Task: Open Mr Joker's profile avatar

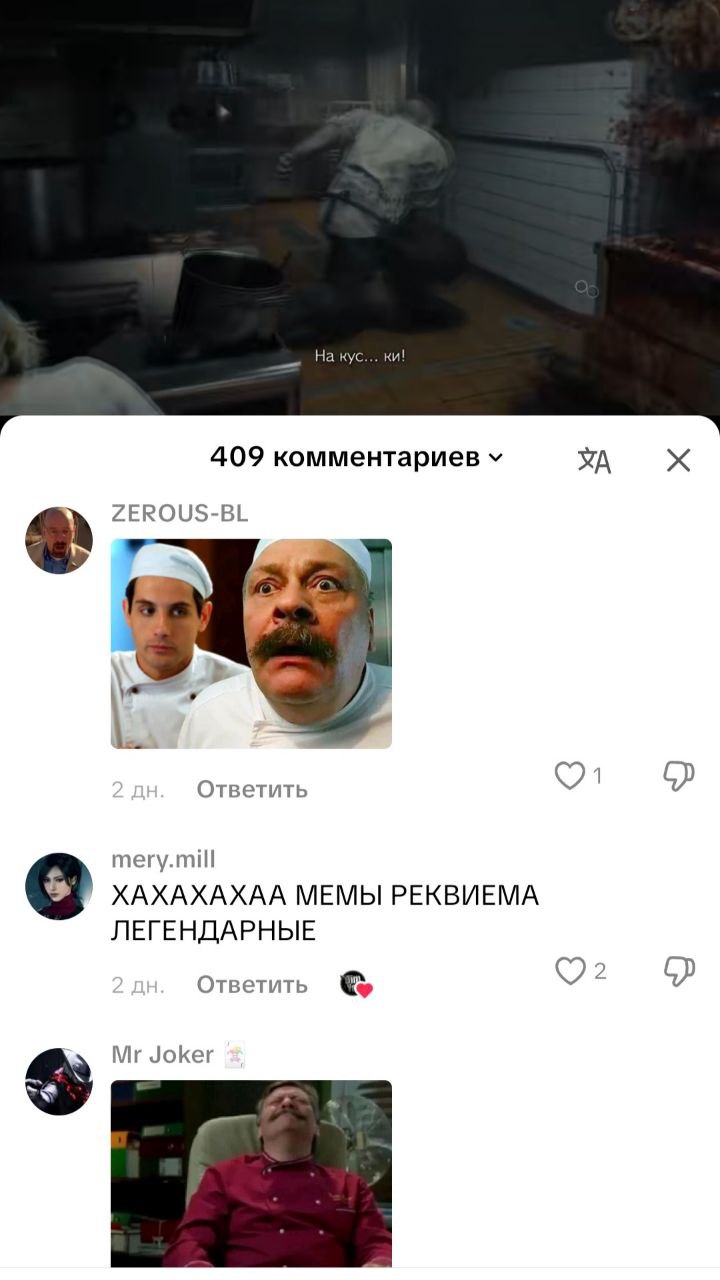Action: click(x=59, y=1081)
